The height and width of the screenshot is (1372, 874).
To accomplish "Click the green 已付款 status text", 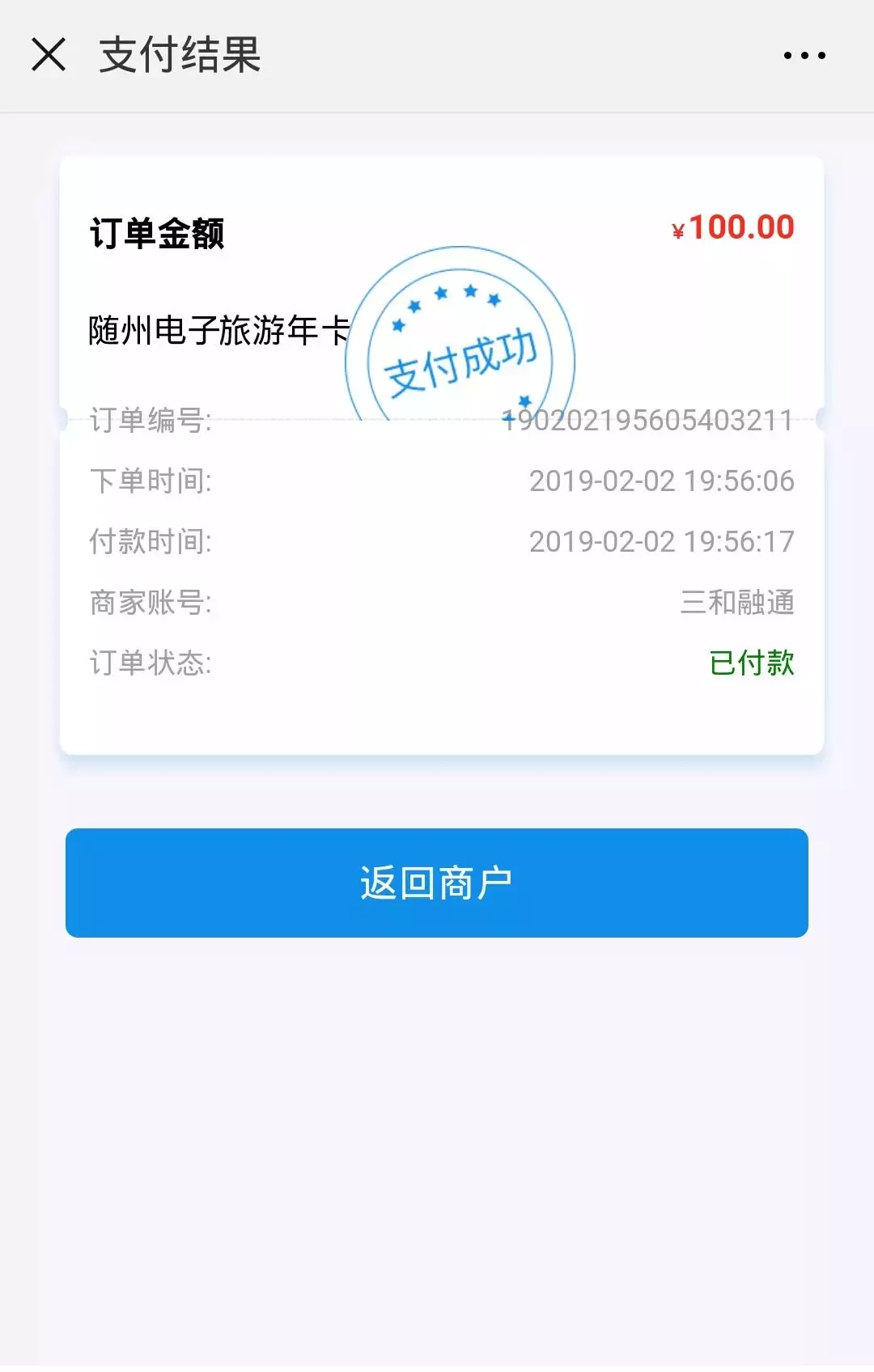I will point(753,663).
